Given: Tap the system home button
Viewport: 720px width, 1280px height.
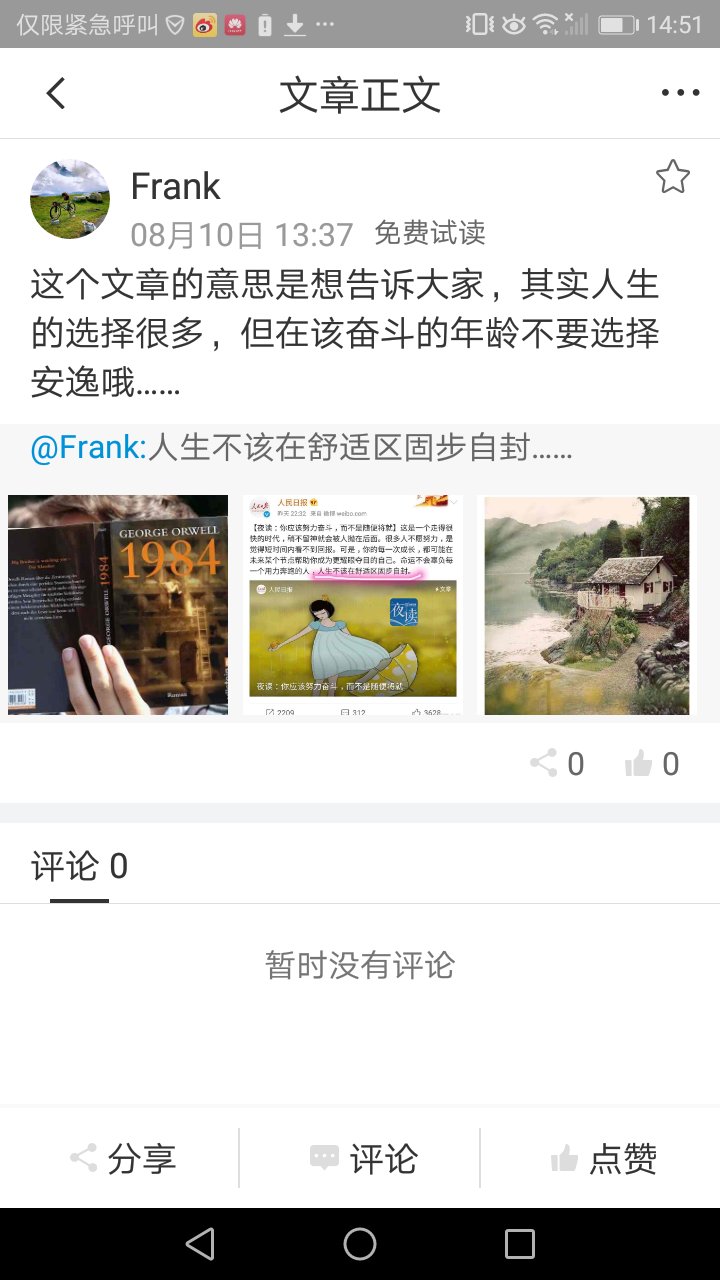Looking at the screenshot, I should point(360,1244).
